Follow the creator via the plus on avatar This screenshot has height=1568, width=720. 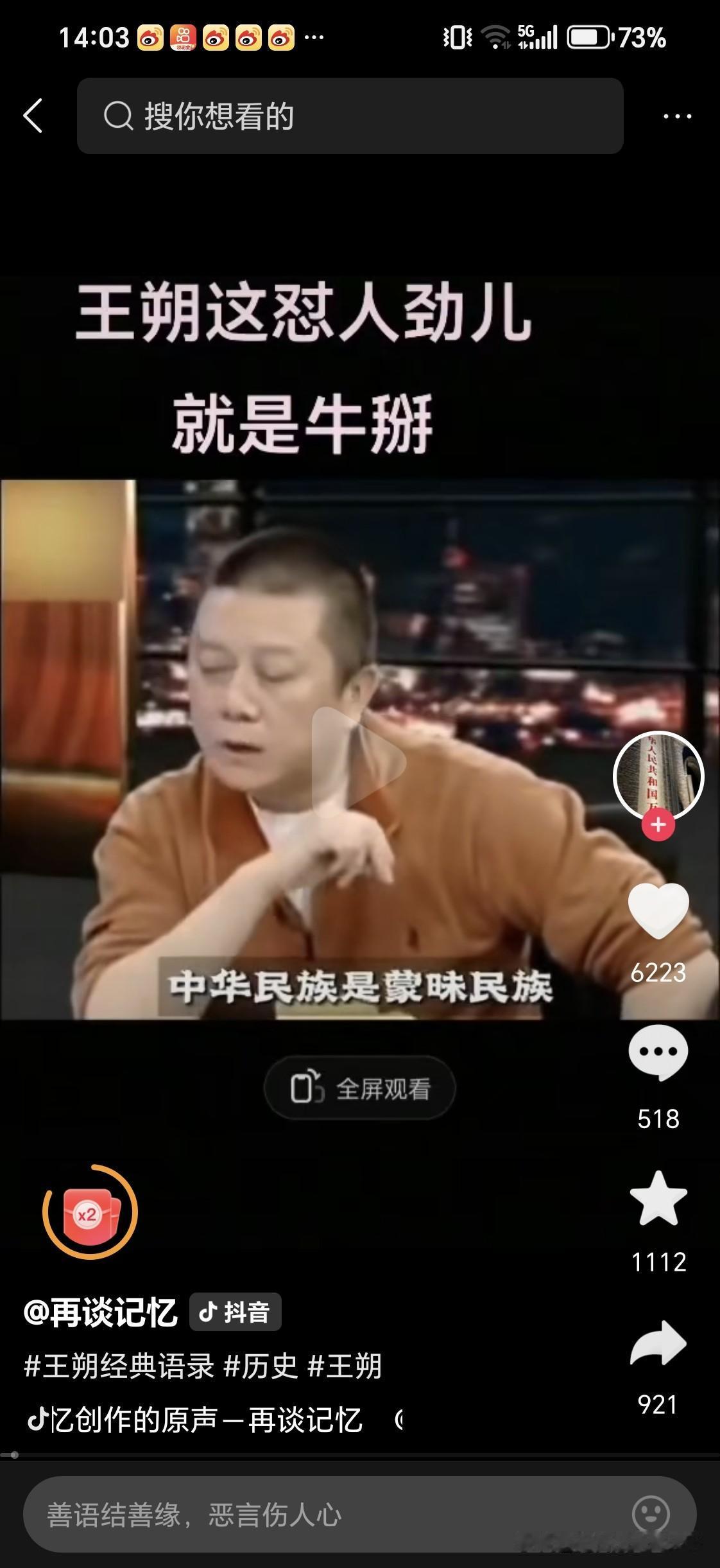click(657, 827)
